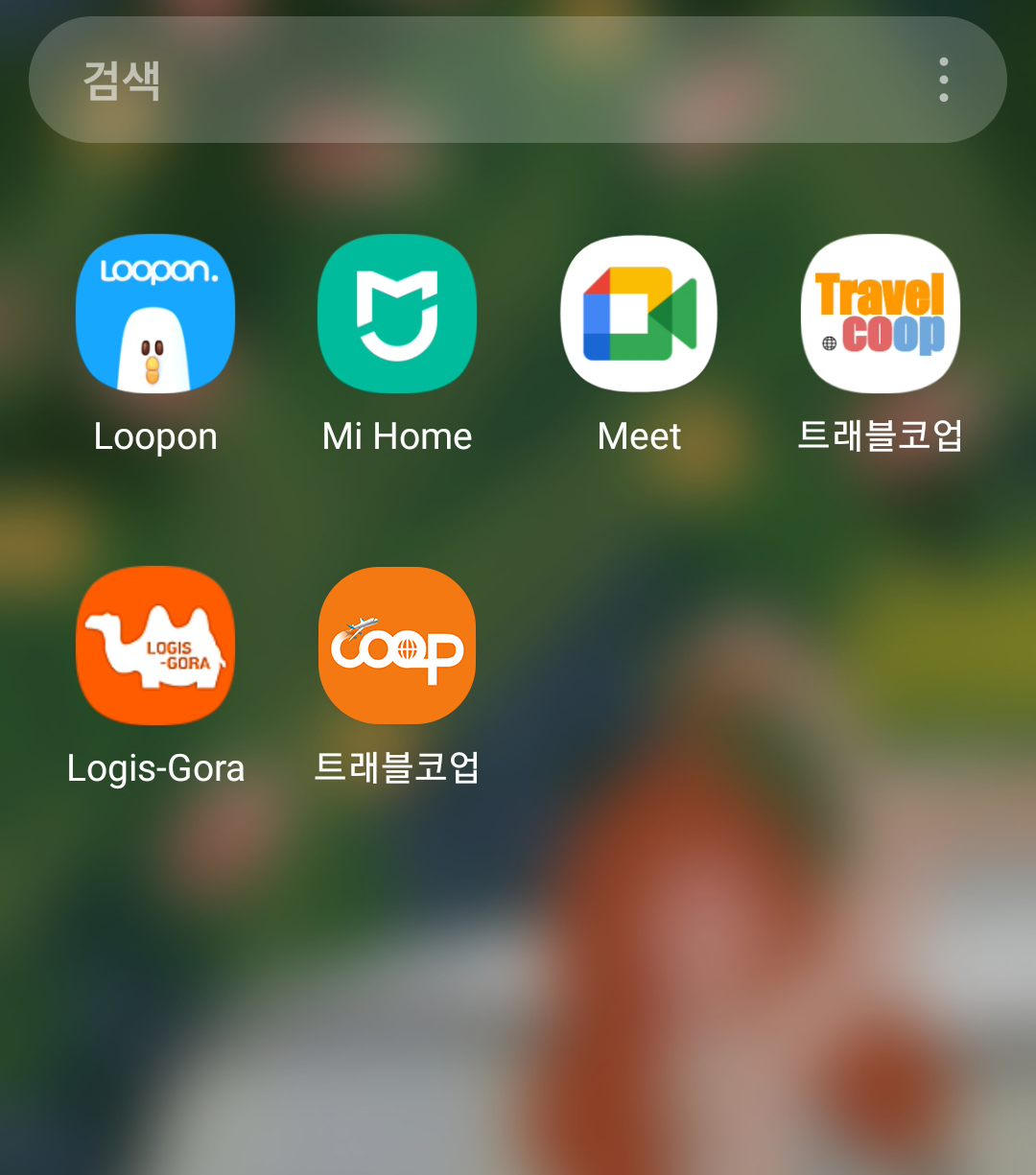Tap the 검색 search field

[x=460, y=81]
